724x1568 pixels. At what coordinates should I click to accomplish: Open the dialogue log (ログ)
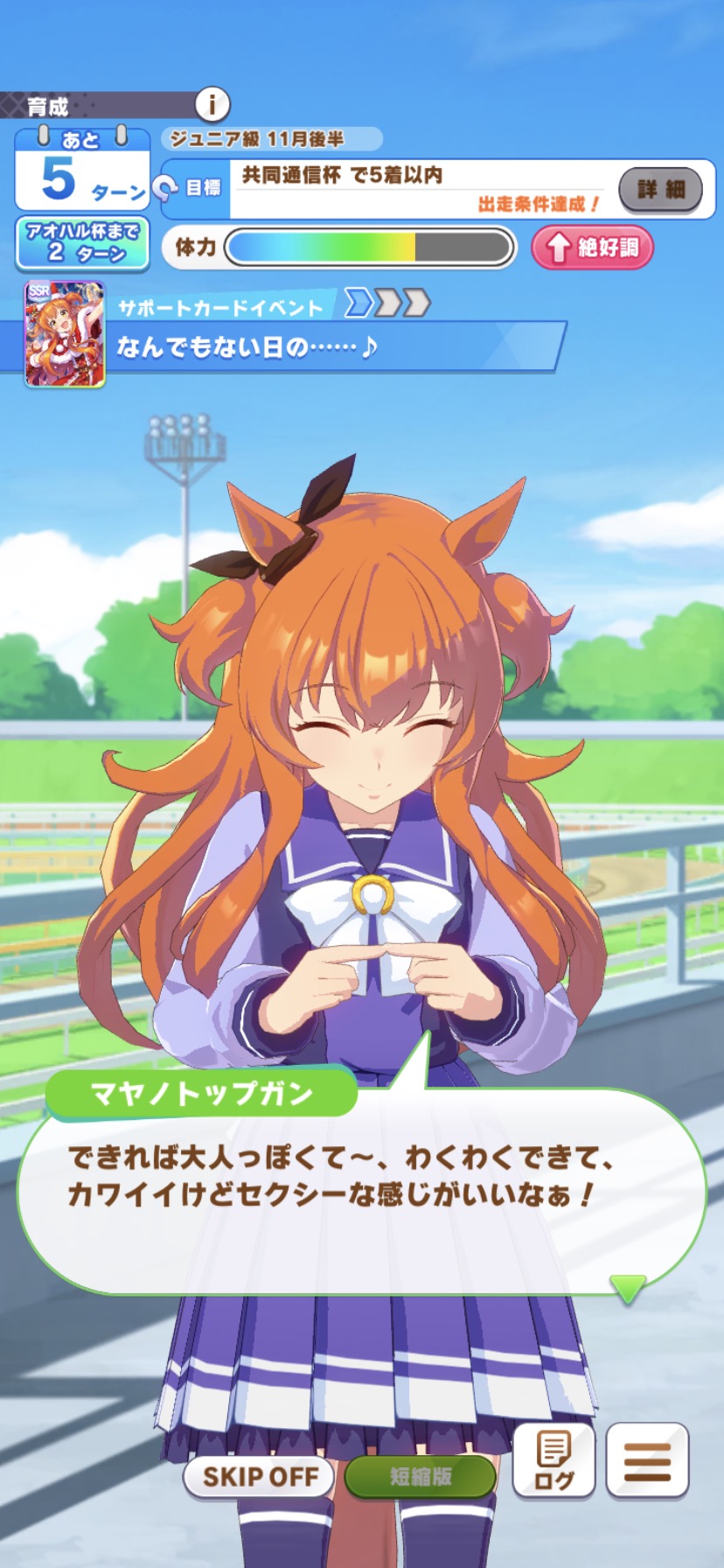click(553, 1460)
